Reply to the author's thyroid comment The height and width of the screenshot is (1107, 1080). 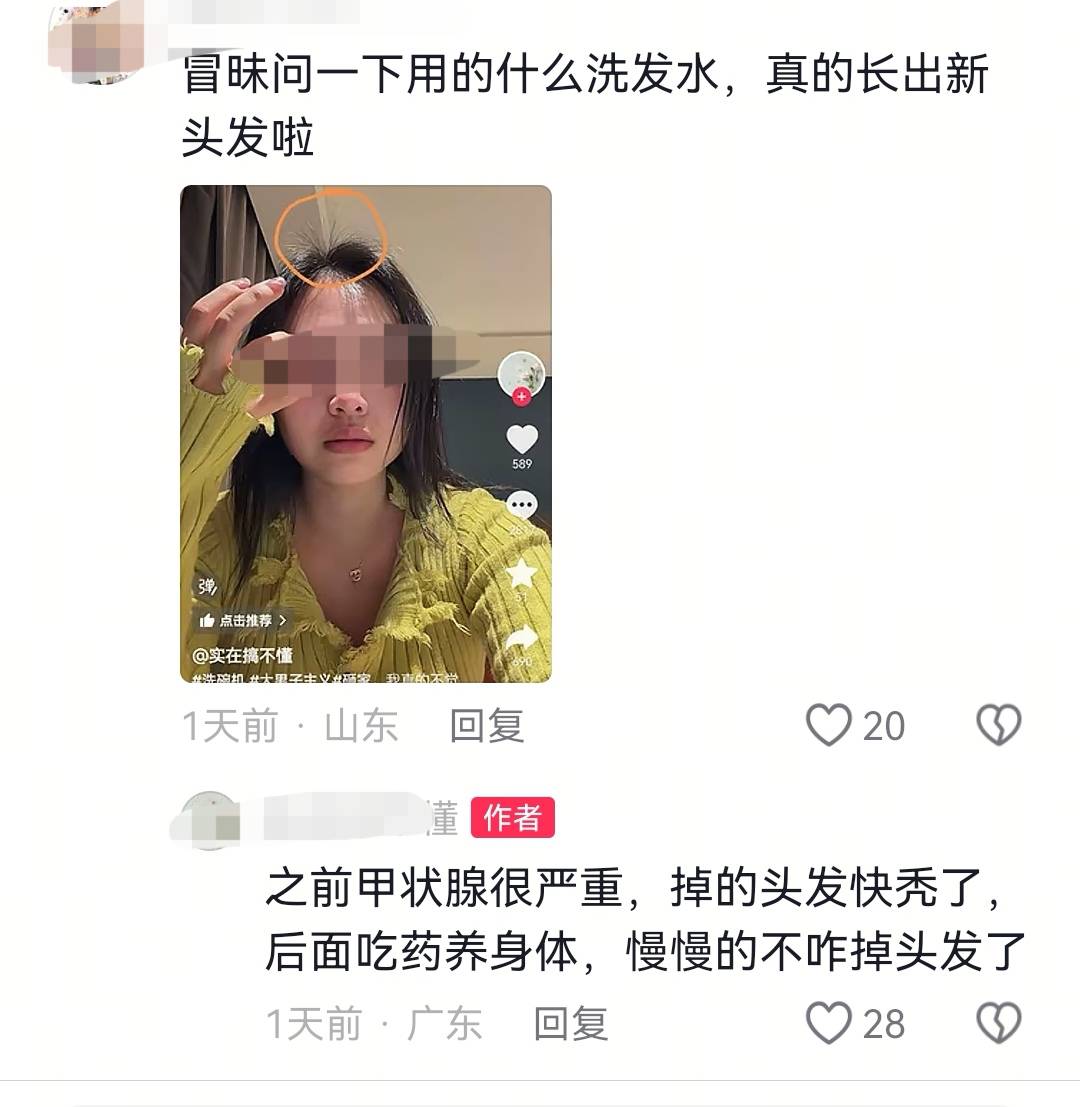(x=570, y=1024)
